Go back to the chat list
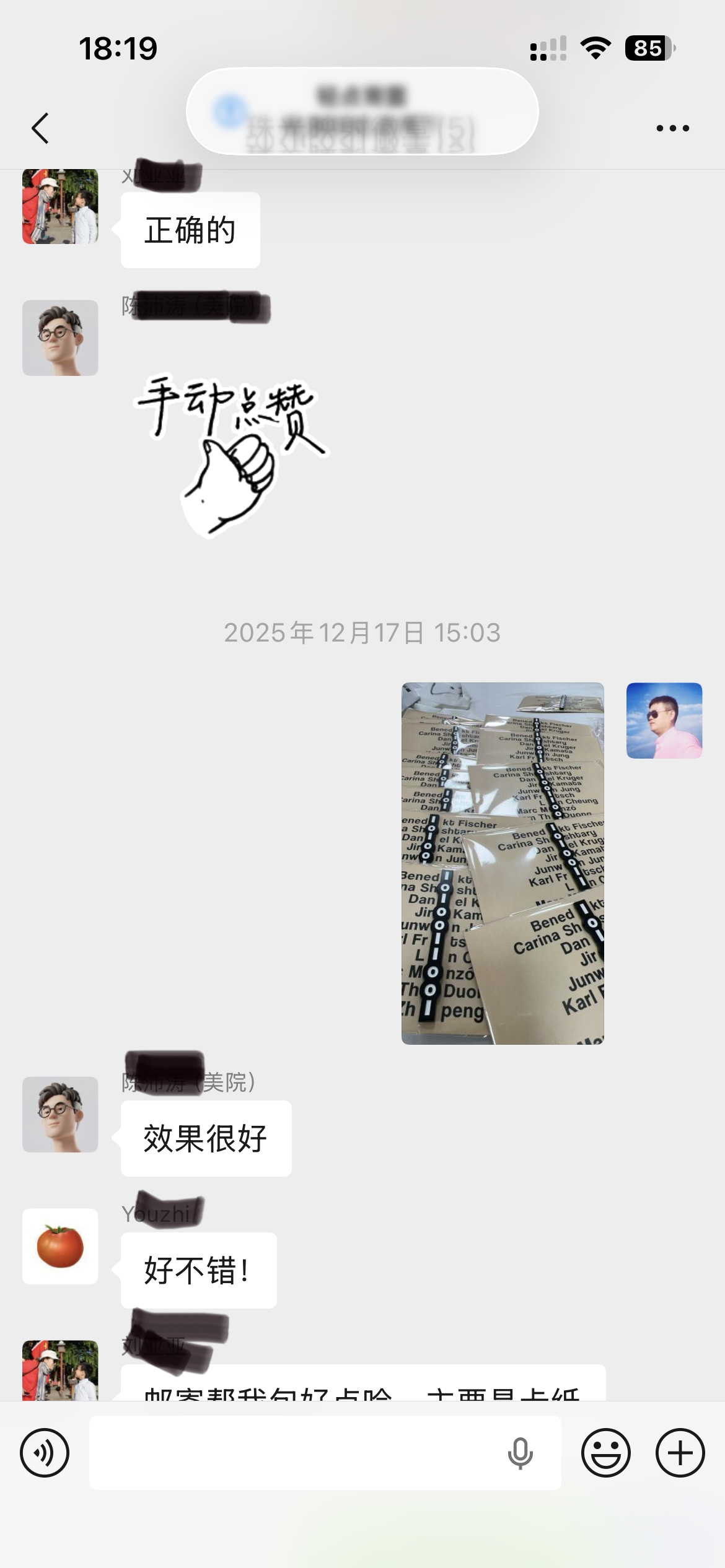 tap(40, 128)
